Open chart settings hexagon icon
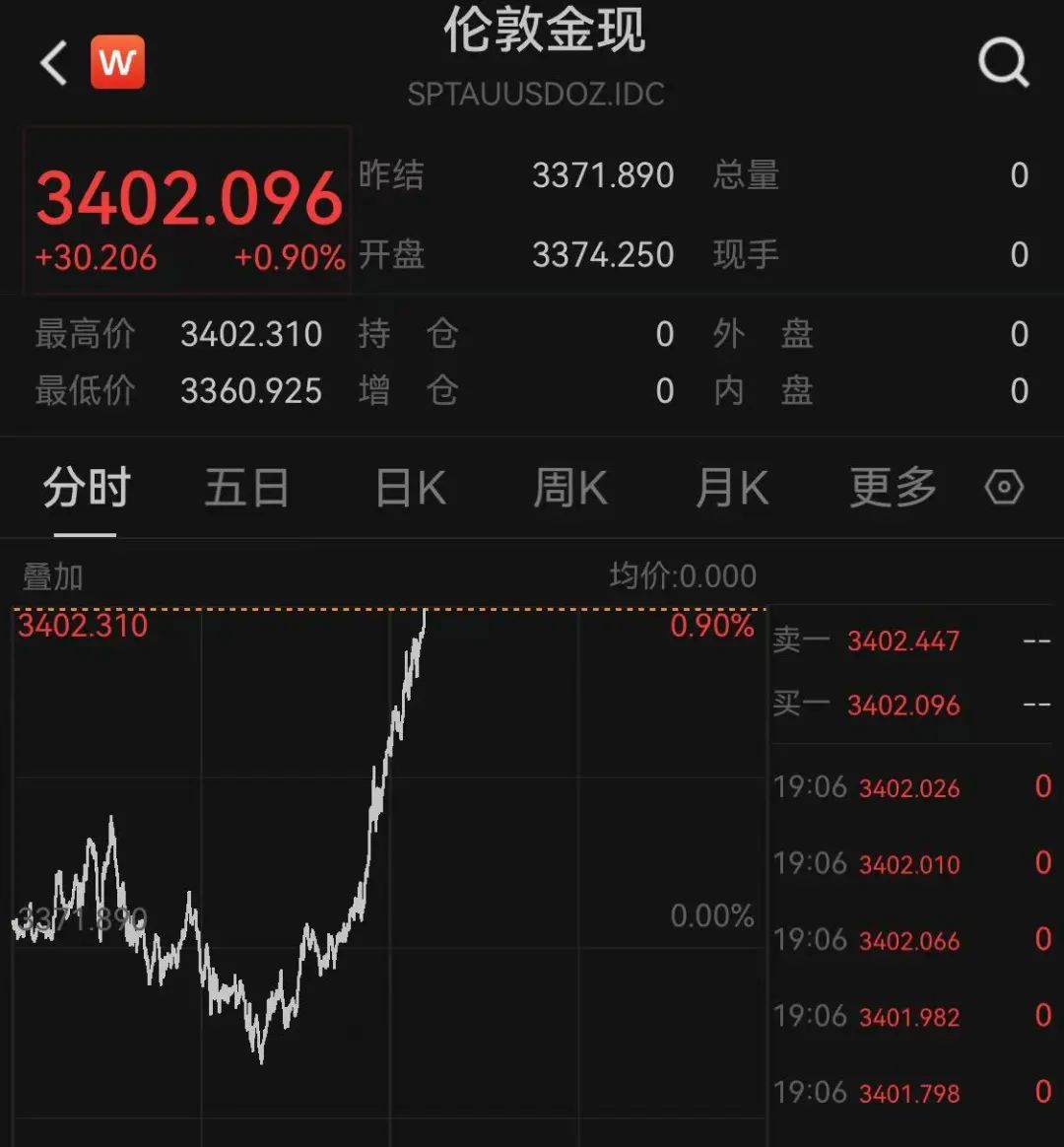The image size is (1064, 1147). click(x=1004, y=488)
